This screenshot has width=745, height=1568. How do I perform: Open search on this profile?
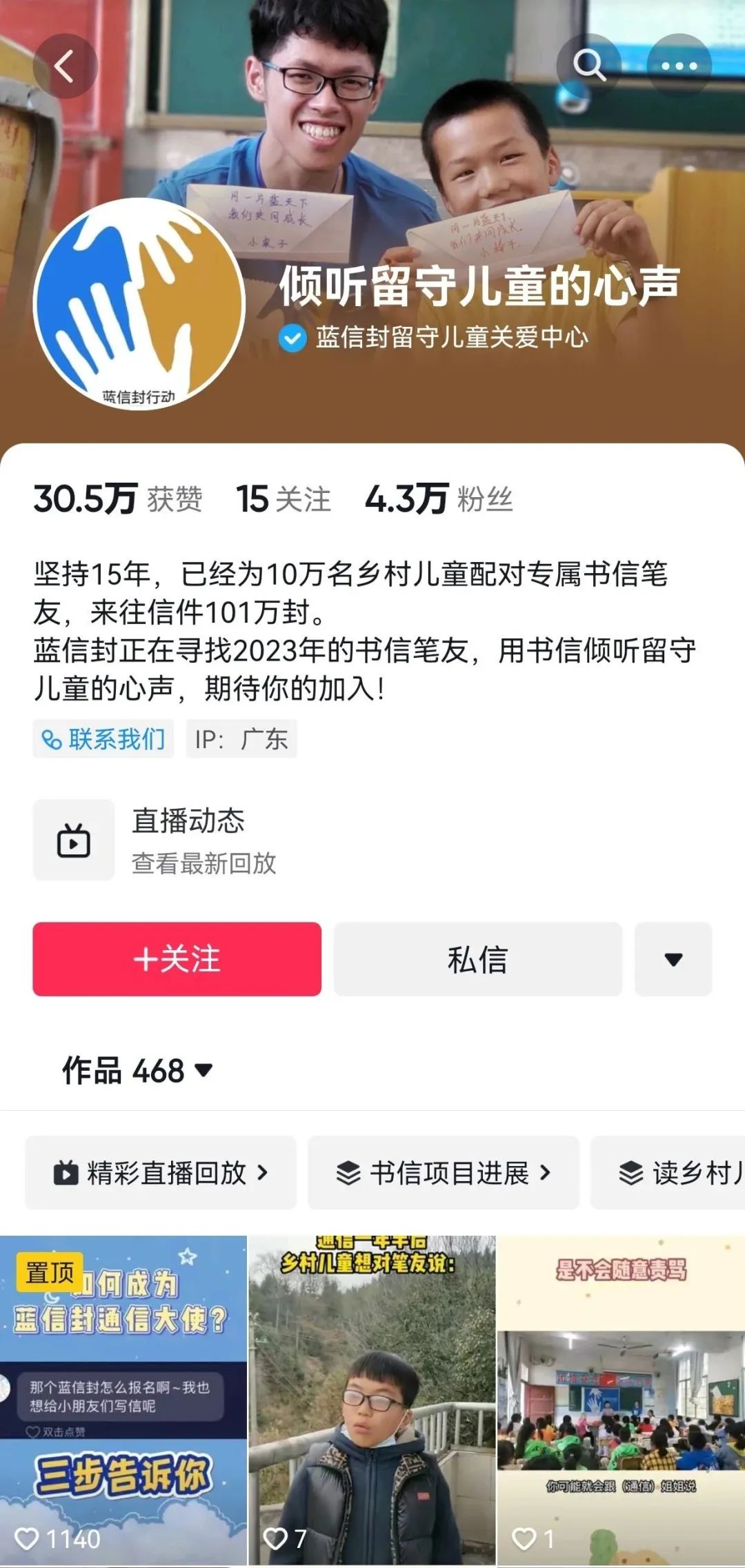[x=588, y=66]
